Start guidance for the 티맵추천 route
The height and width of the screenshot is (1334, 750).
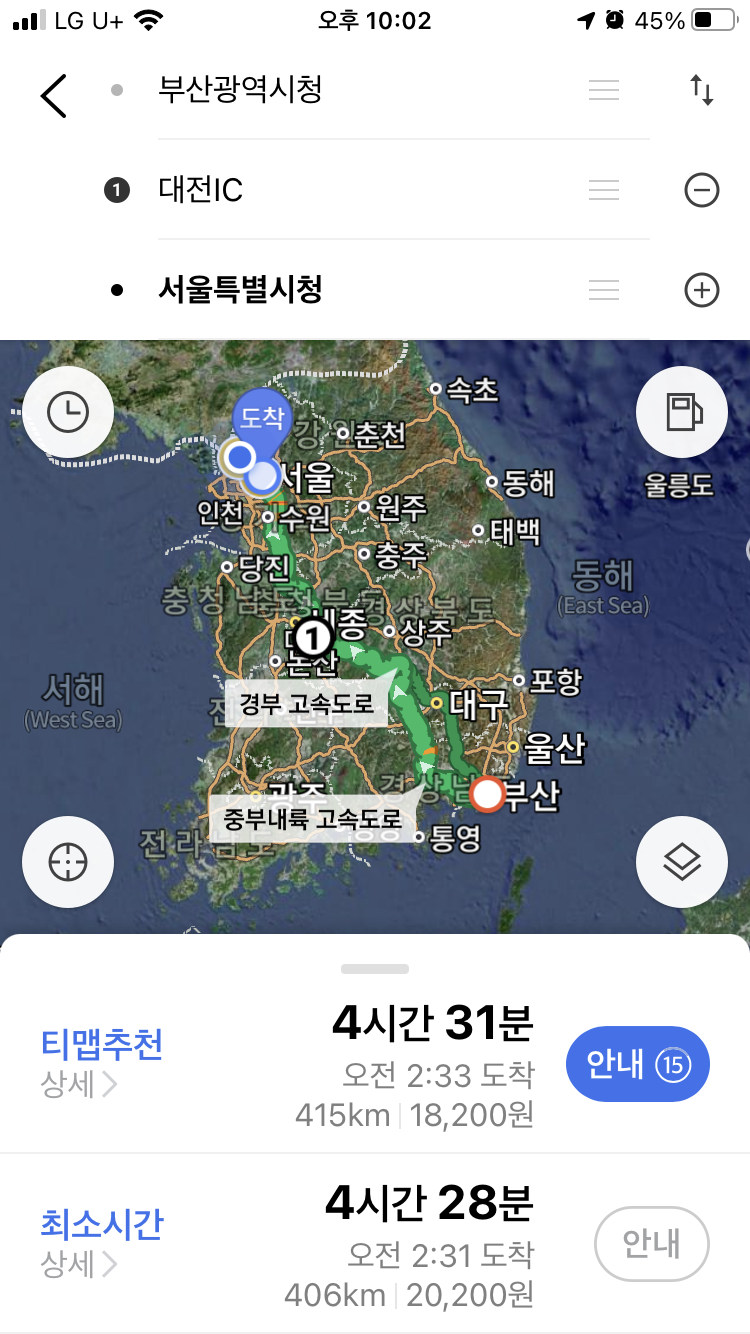(x=637, y=1066)
